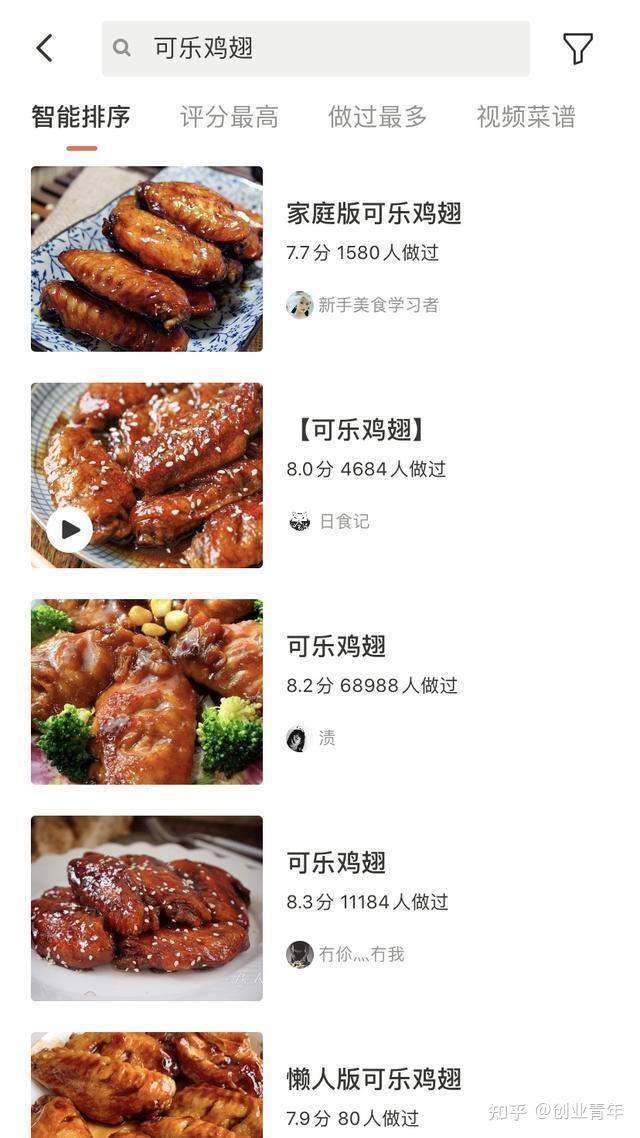Switch to the 做过最多 tab
Viewport: 640px width, 1138px height.
[x=378, y=117]
